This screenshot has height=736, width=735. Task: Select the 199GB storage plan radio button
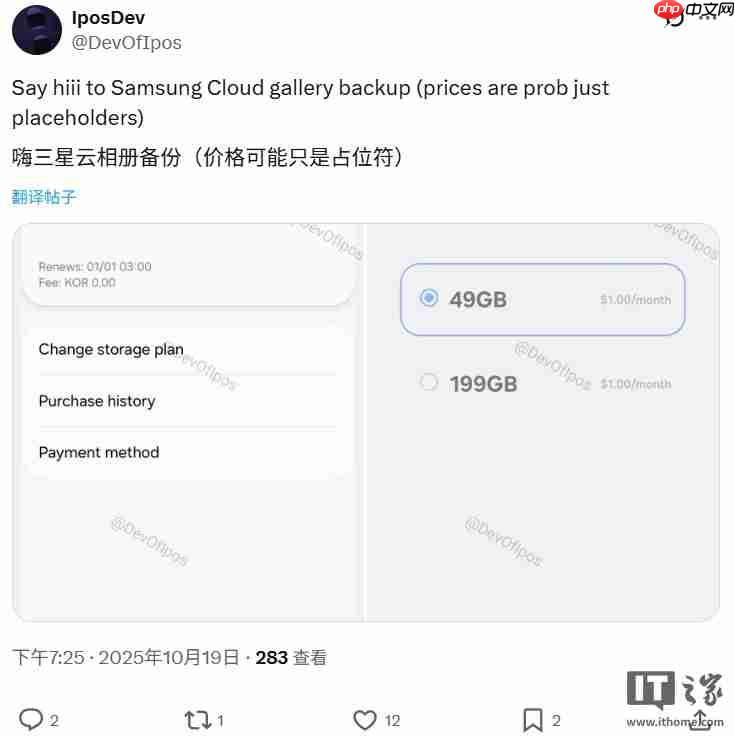(x=428, y=382)
